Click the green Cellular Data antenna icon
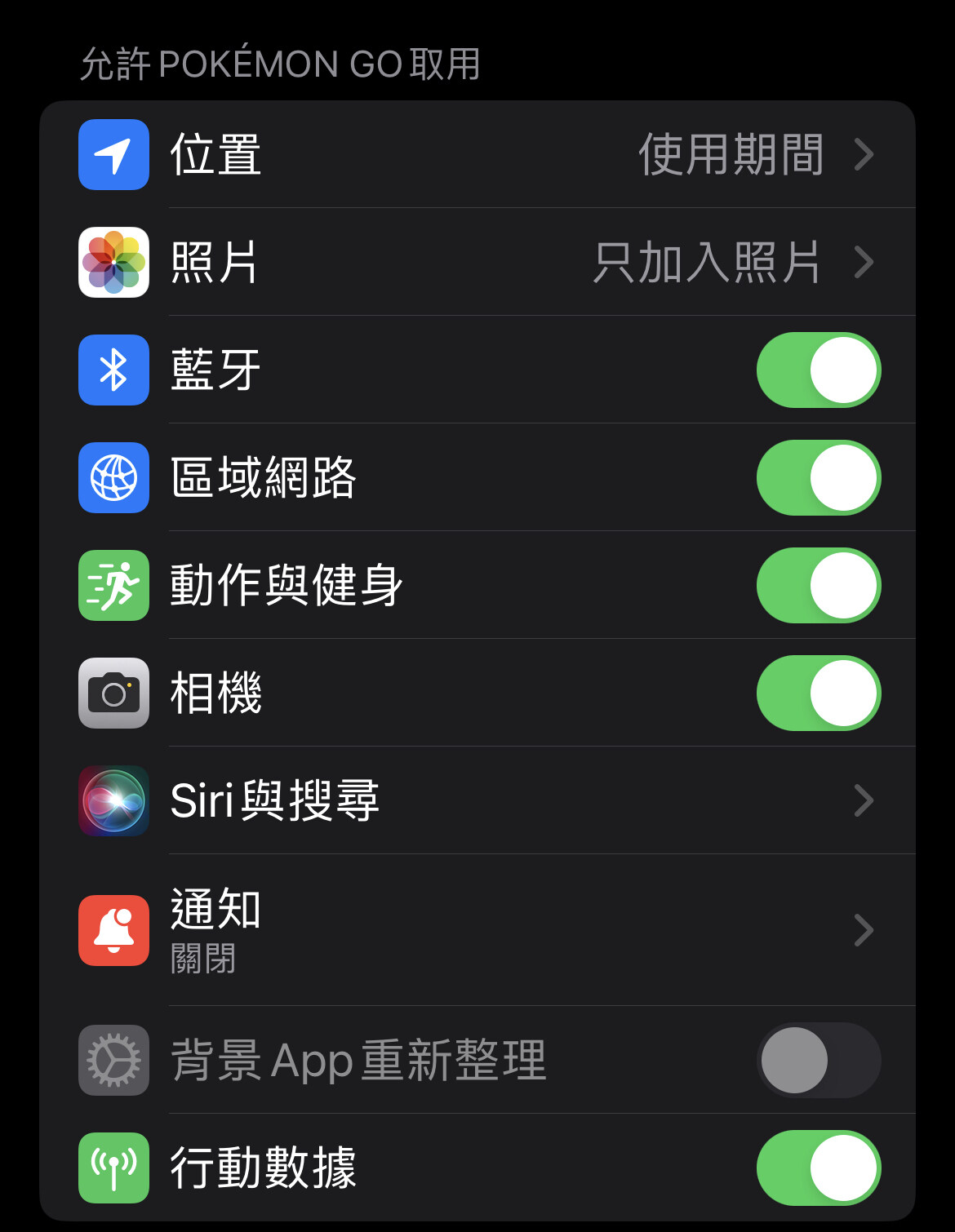955x1232 pixels. point(113,1167)
